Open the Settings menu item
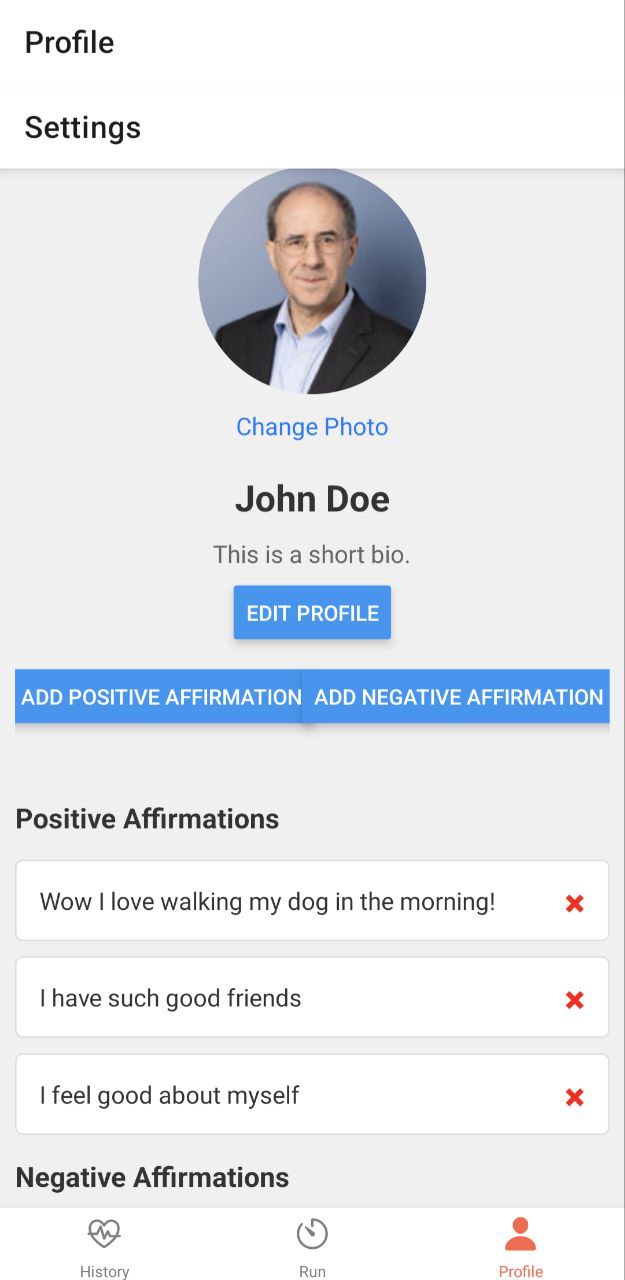Viewport: 625px width, 1280px height. 83,128
